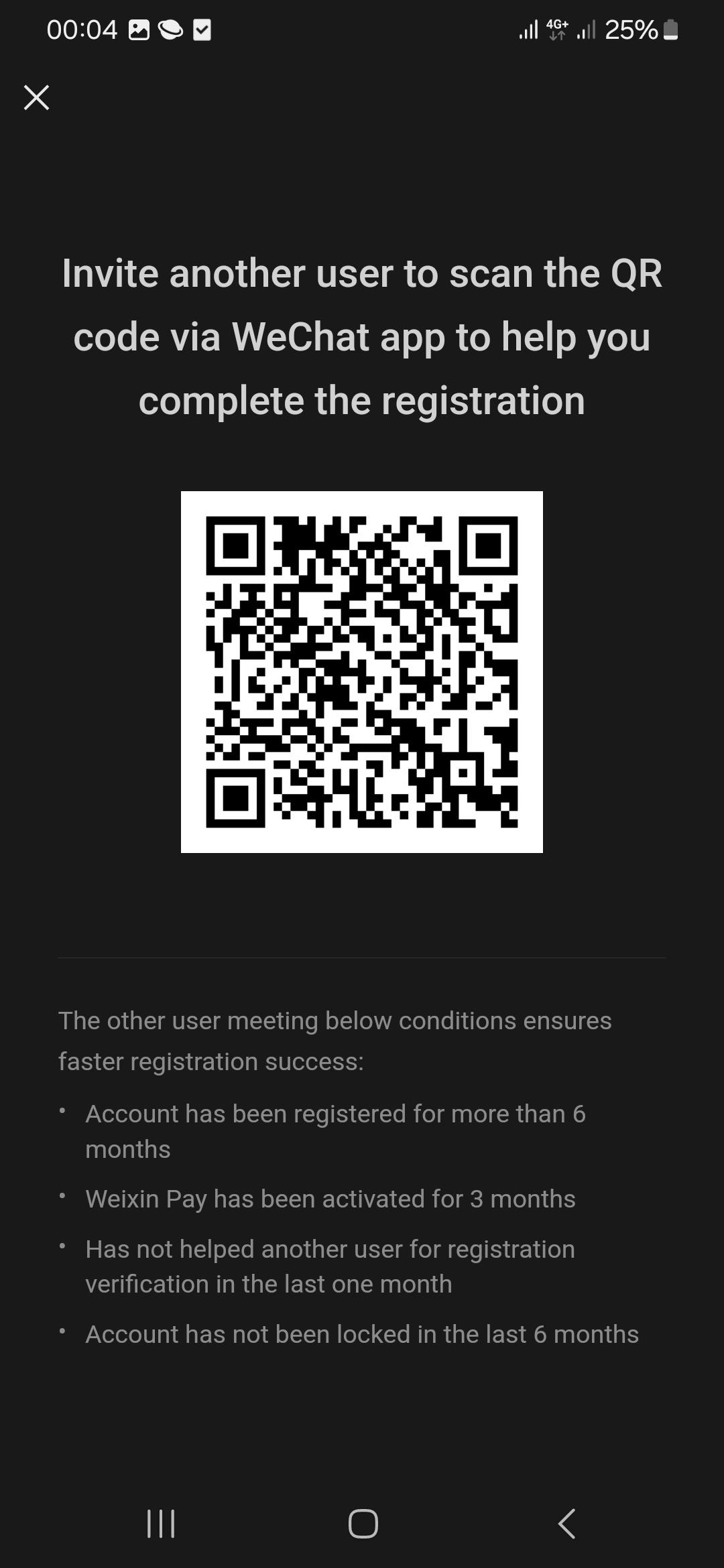Open the recent apps view

[161, 1523]
